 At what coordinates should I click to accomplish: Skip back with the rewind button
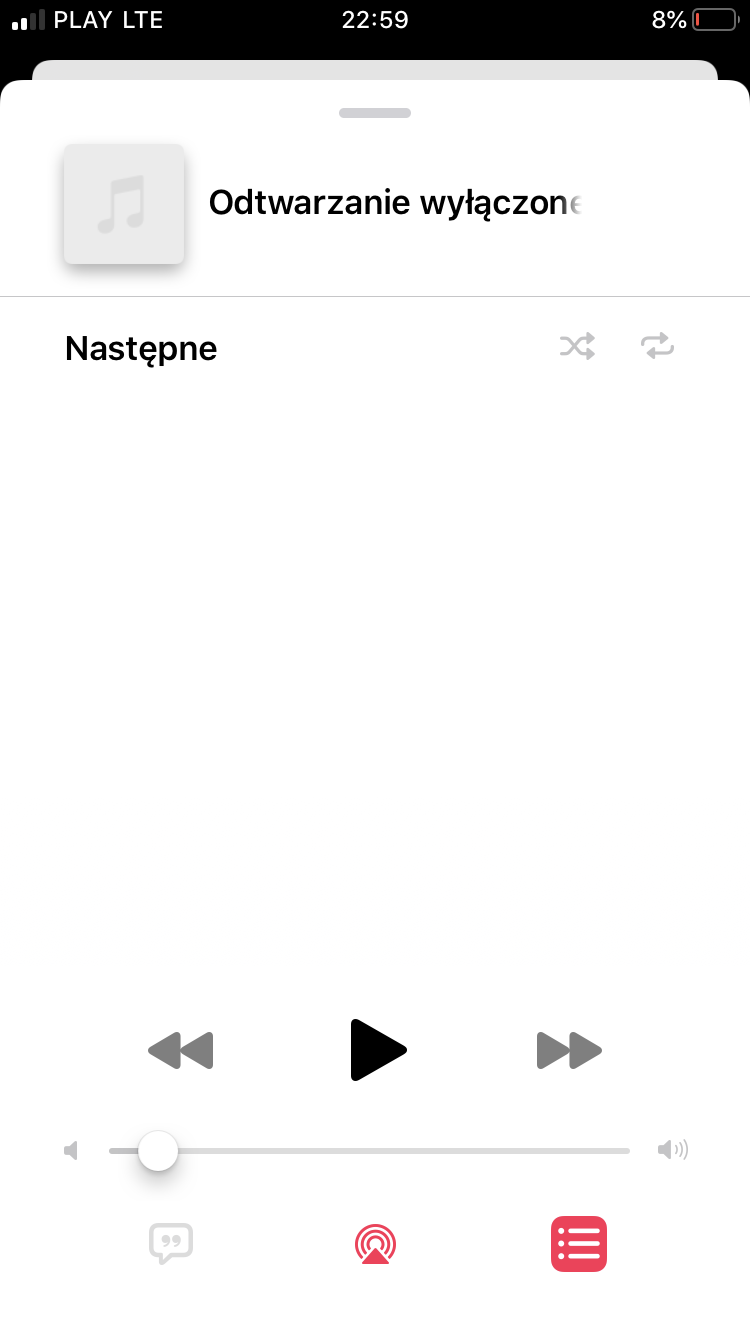click(x=181, y=1050)
